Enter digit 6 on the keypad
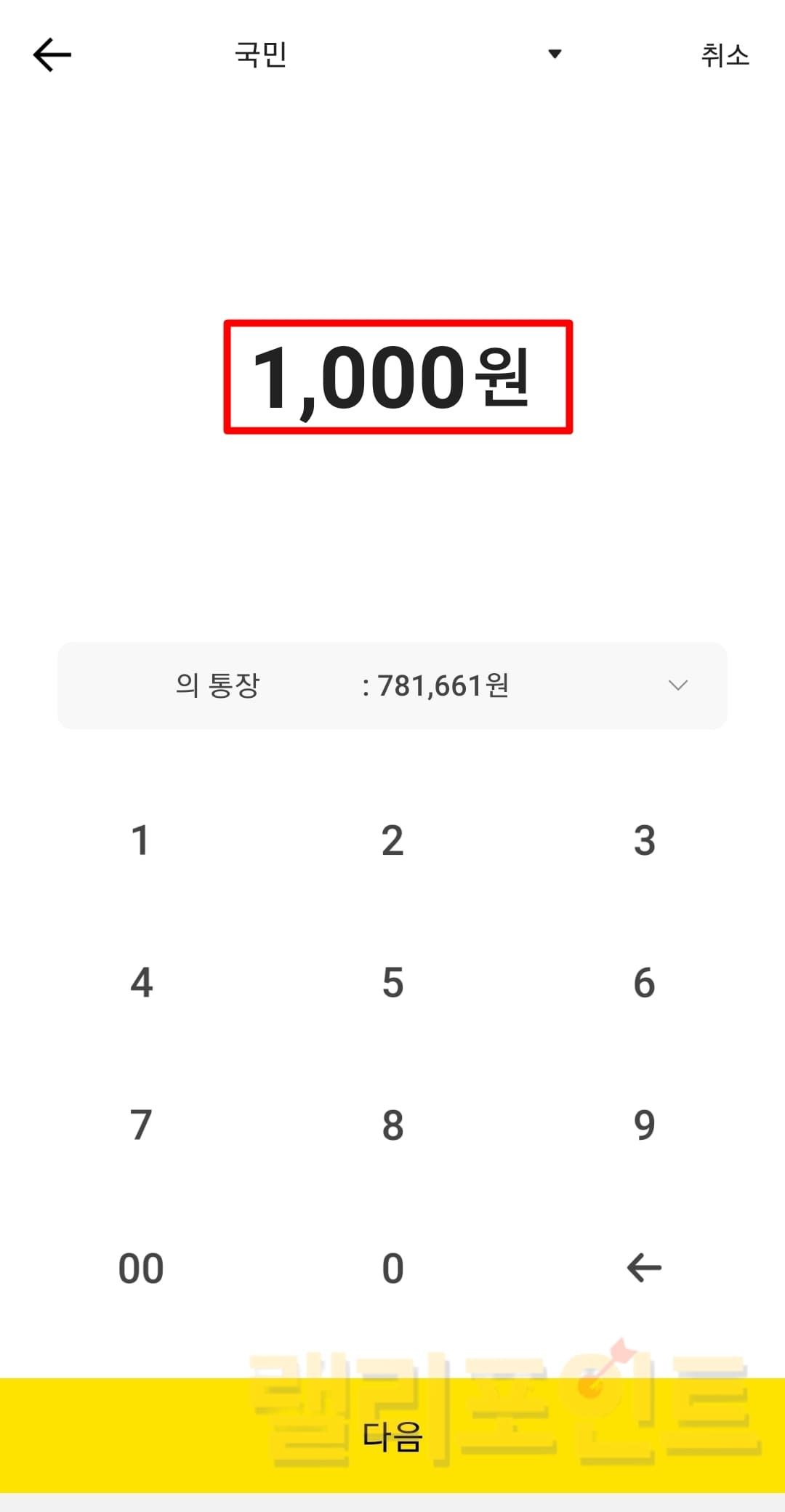The image size is (785, 1512). [x=644, y=983]
